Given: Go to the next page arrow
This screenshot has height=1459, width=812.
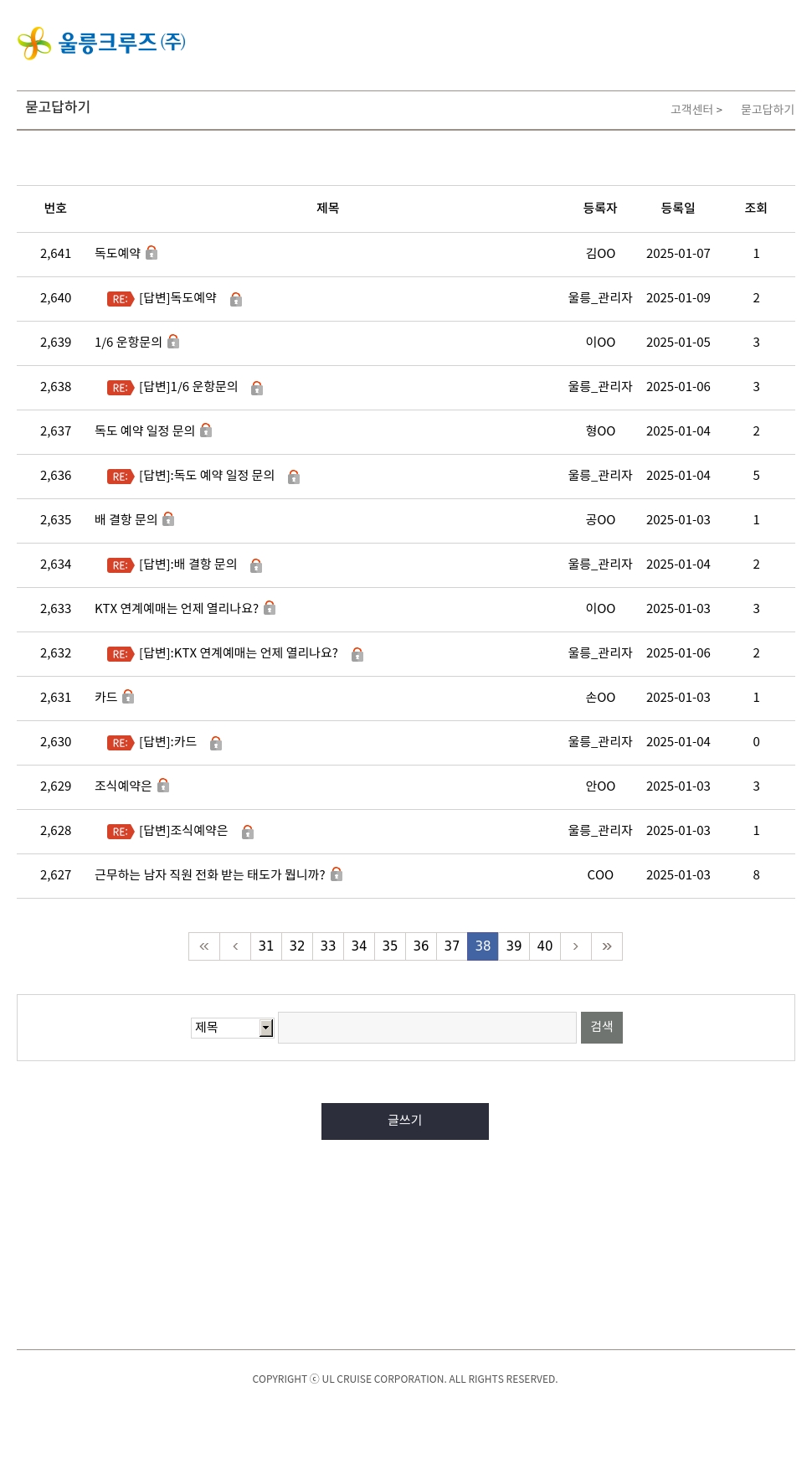Looking at the screenshot, I should click(576, 946).
